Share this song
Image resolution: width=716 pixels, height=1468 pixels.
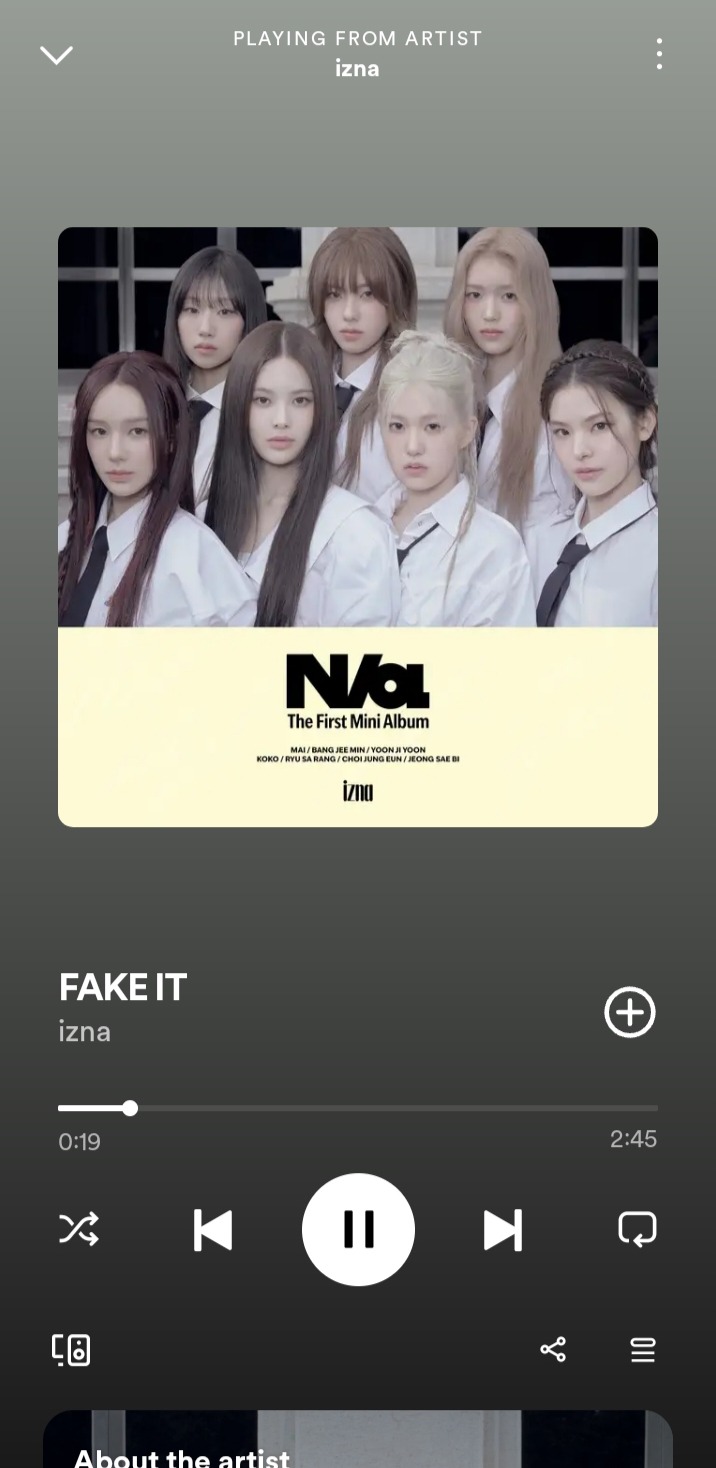(553, 1350)
